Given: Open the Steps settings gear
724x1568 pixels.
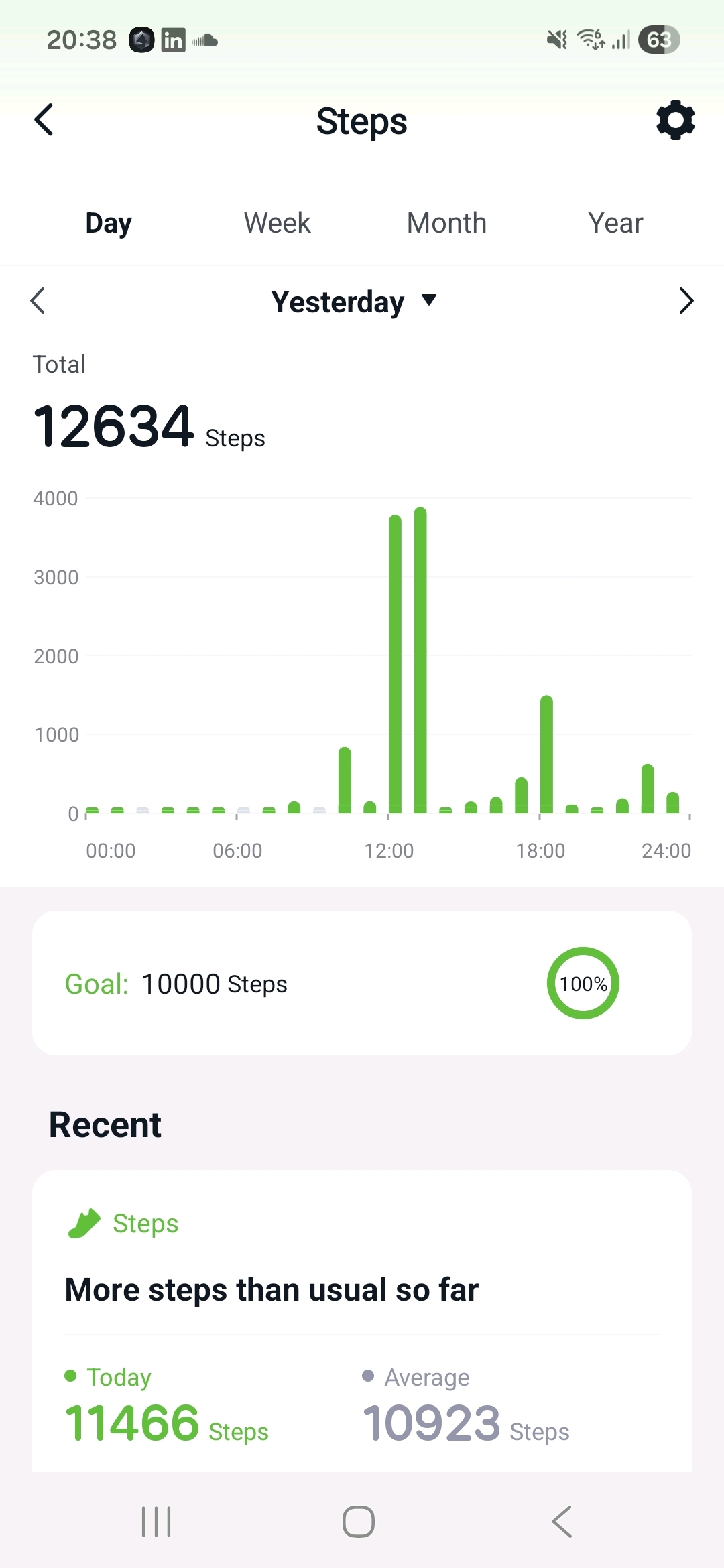Looking at the screenshot, I should point(675,121).
